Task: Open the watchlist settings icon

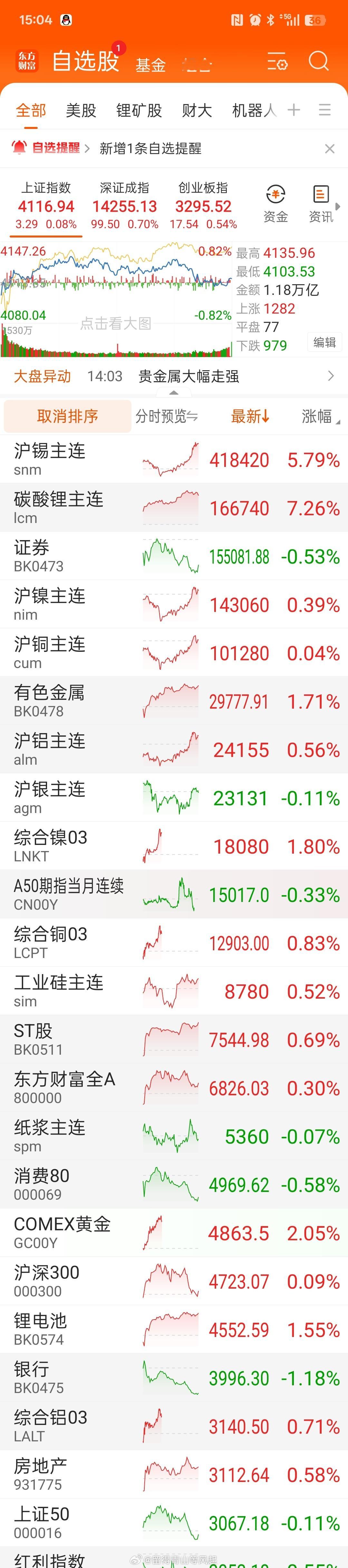Action: point(277,62)
